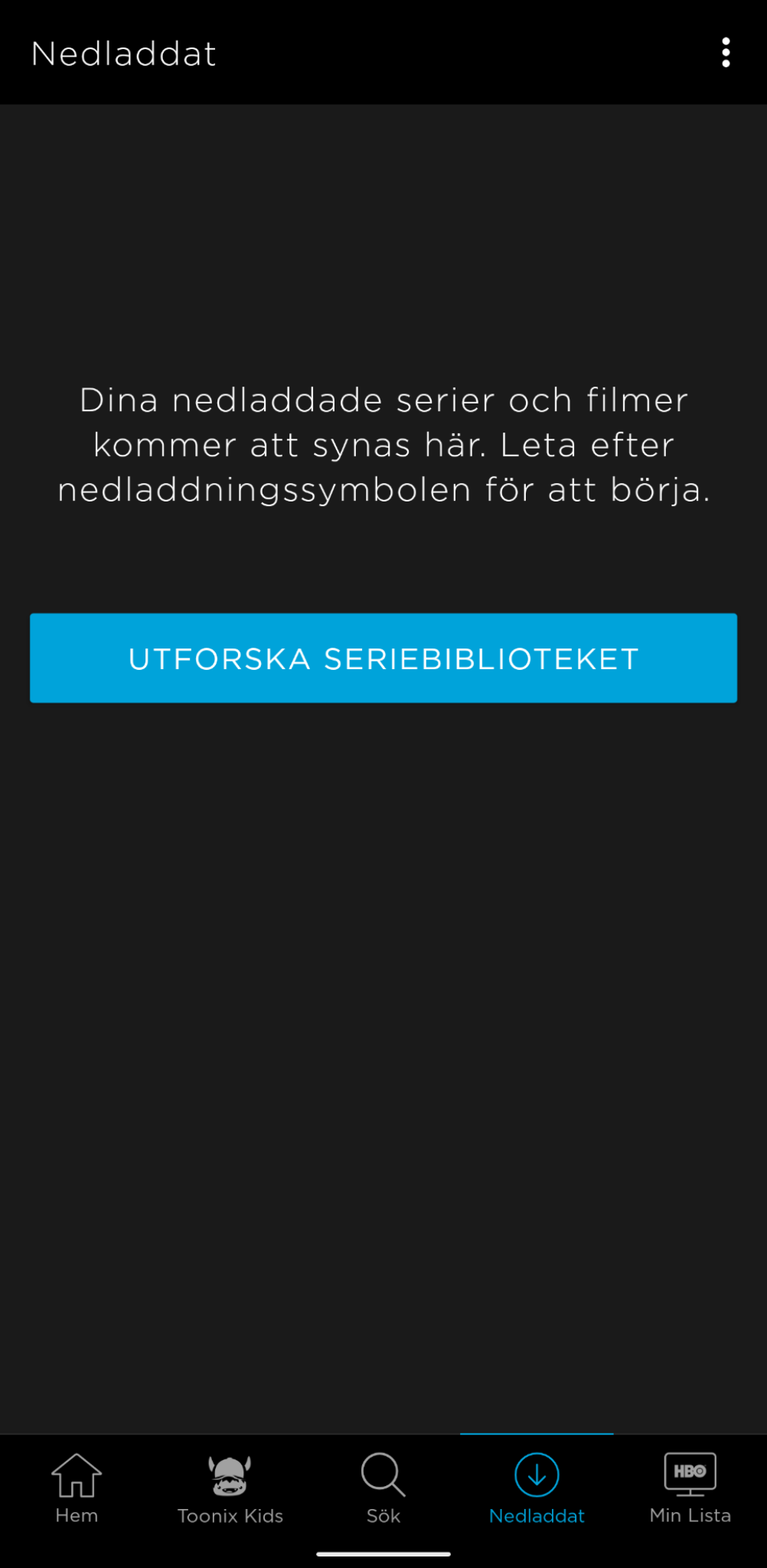The width and height of the screenshot is (767, 1568).
Task: Select the Nedladdat tab
Action: pos(537,1489)
